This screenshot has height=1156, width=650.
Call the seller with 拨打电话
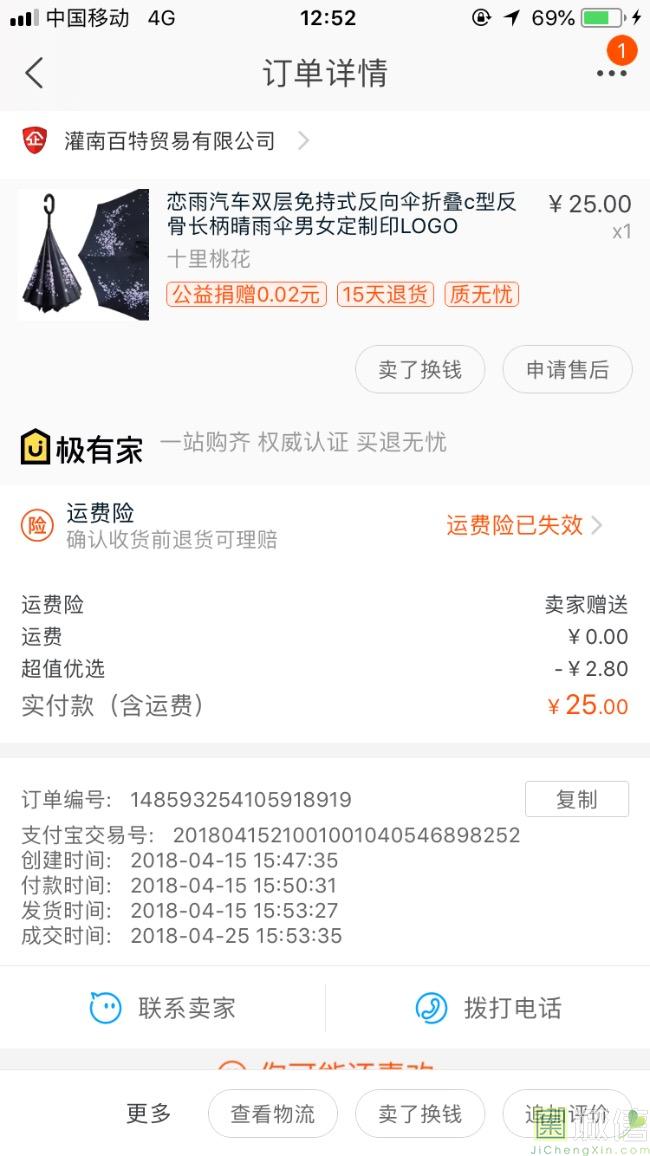pyautogui.click(x=488, y=1008)
